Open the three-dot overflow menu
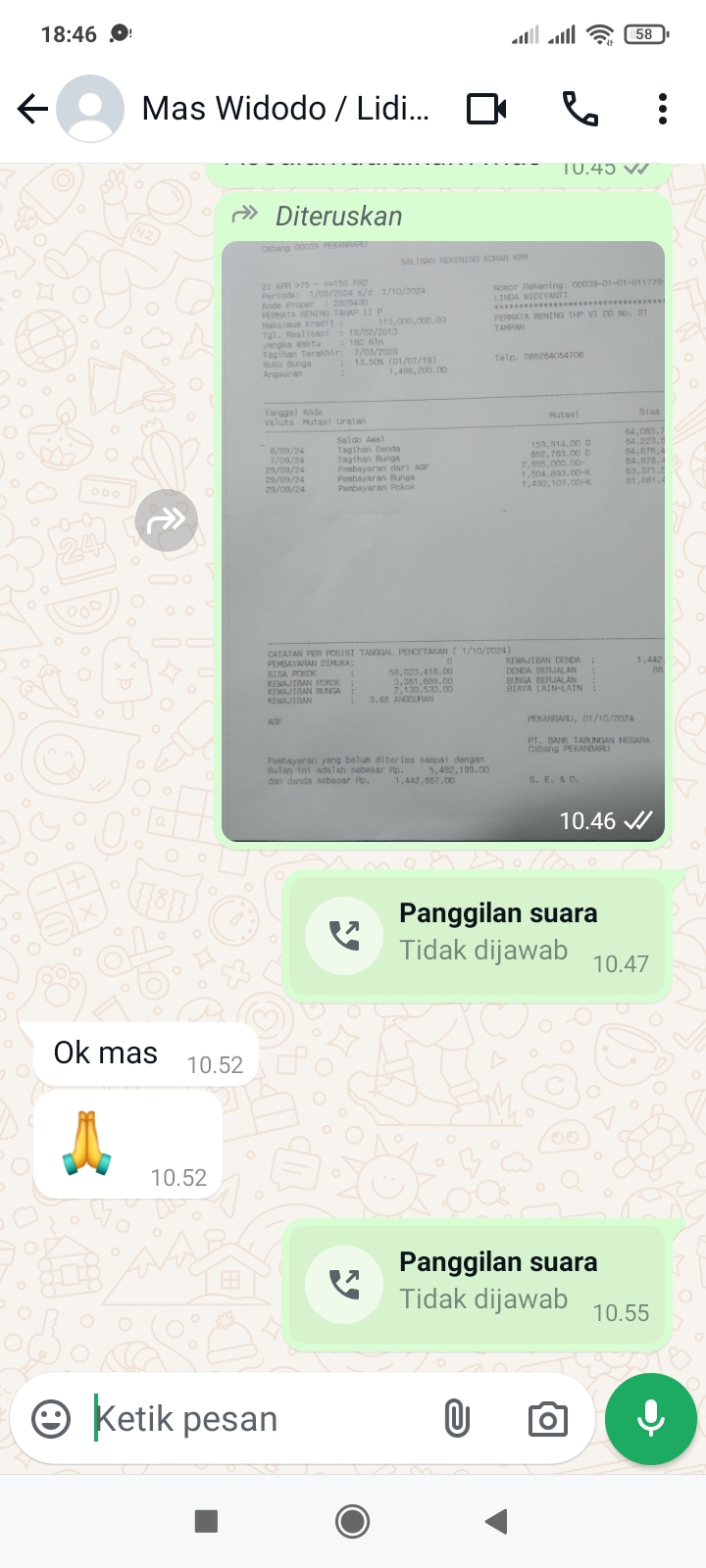 click(x=663, y=109)
